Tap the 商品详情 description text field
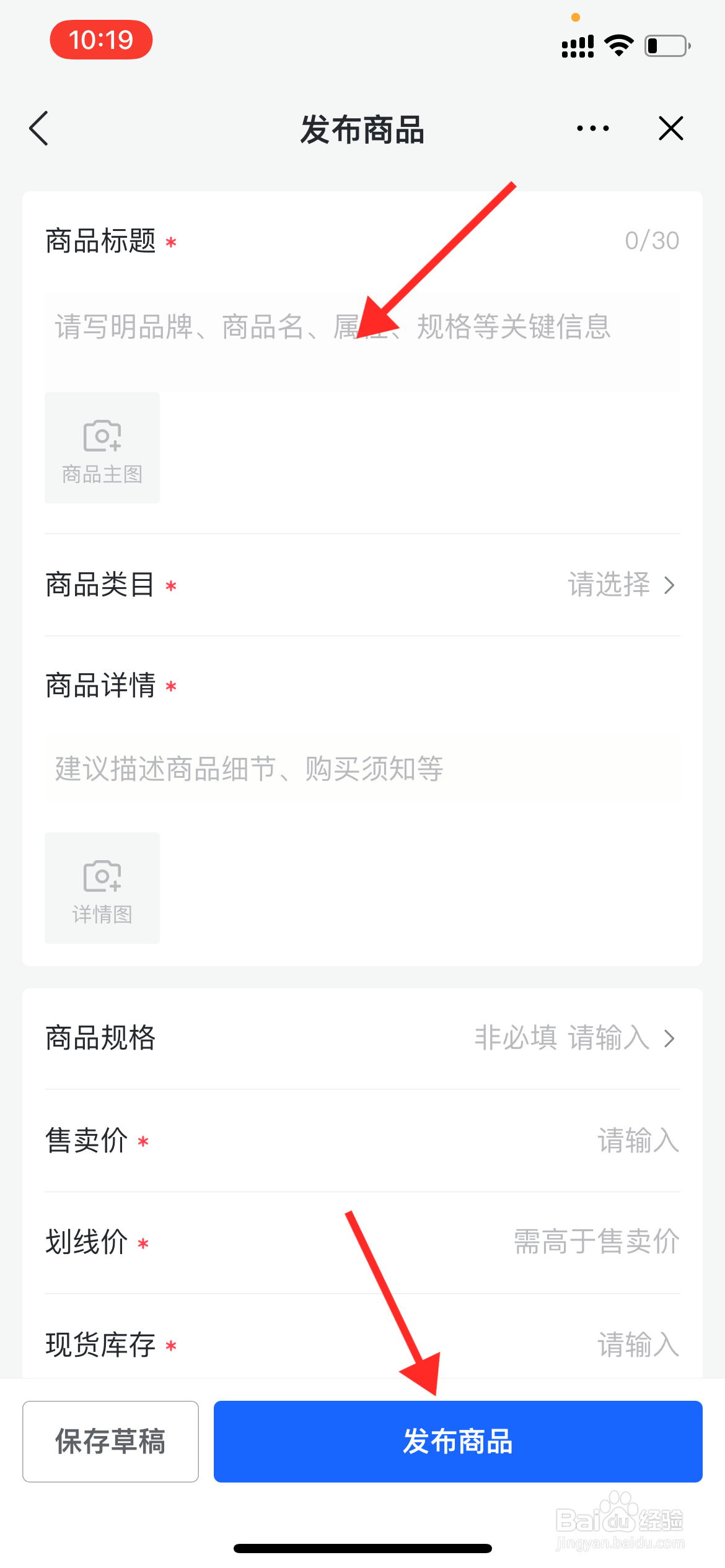 (x=362, y=770)
